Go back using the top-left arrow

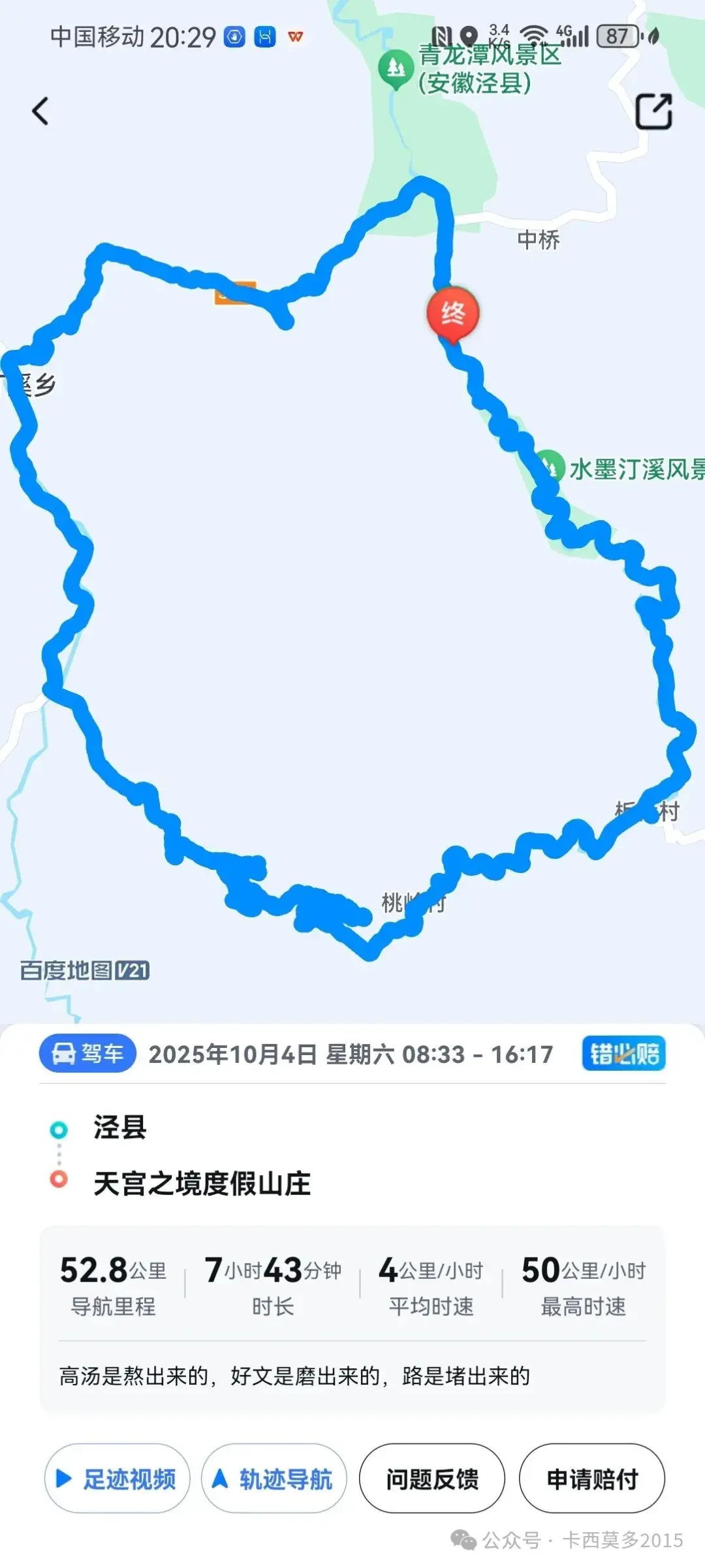[40, 111]
